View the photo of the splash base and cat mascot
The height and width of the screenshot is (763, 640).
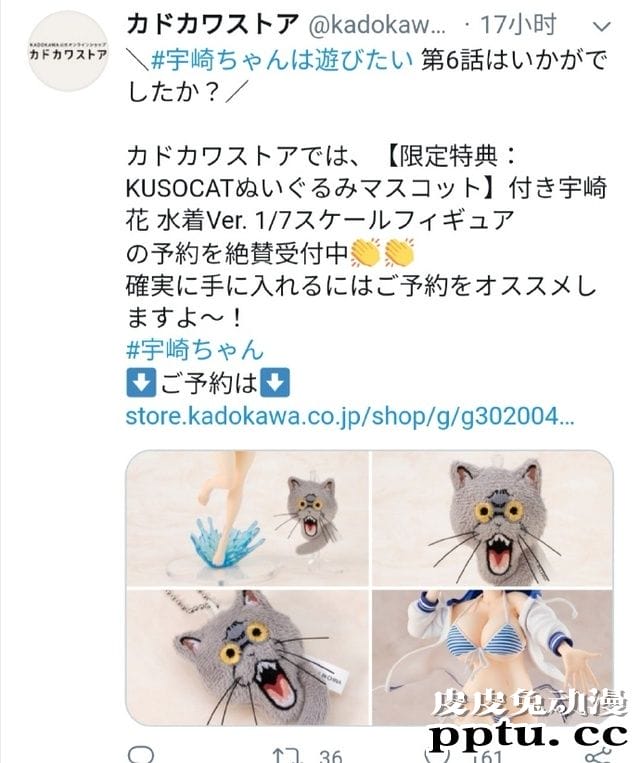(x=246, y=517)
